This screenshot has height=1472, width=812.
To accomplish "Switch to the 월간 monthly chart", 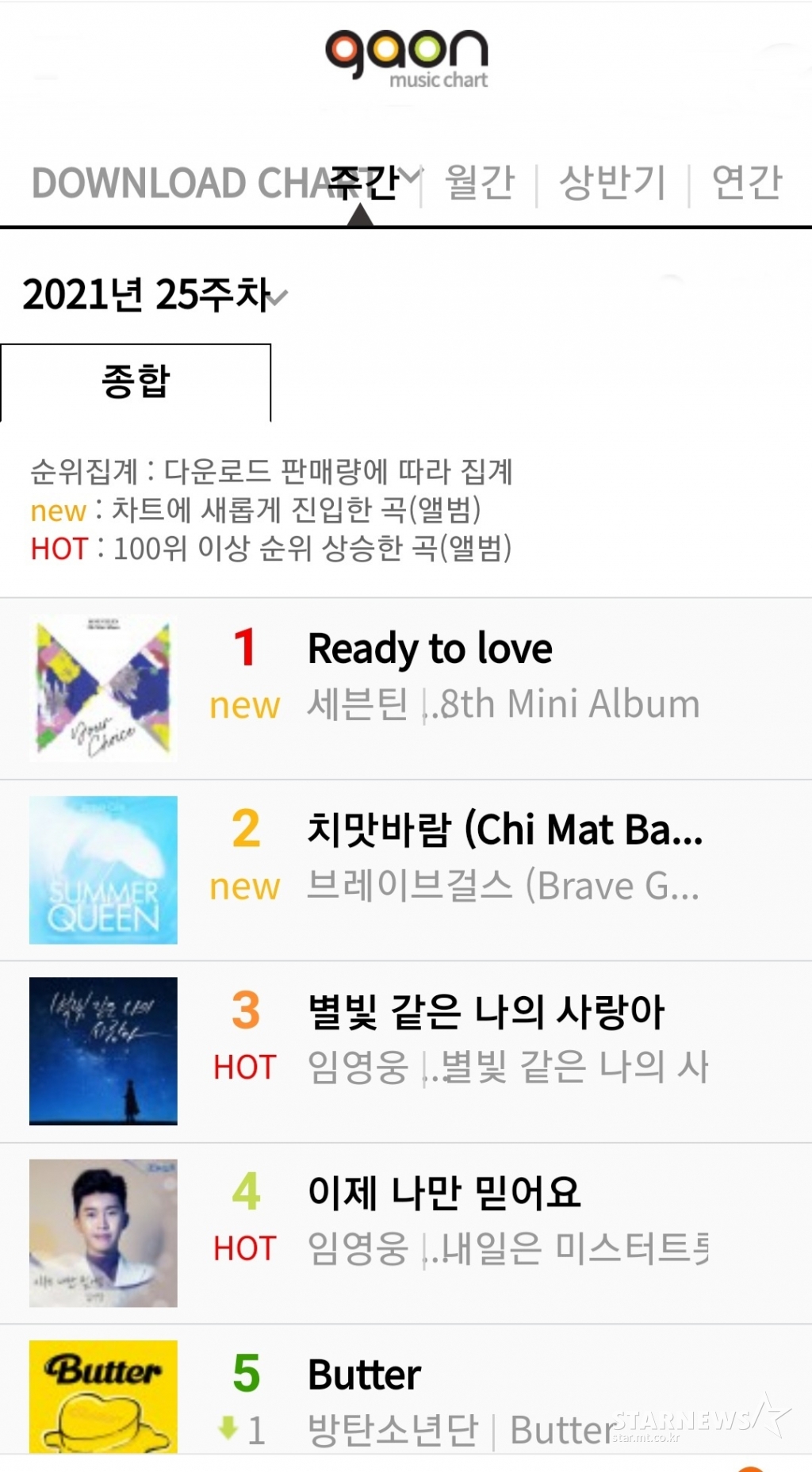I will (480, 183).
